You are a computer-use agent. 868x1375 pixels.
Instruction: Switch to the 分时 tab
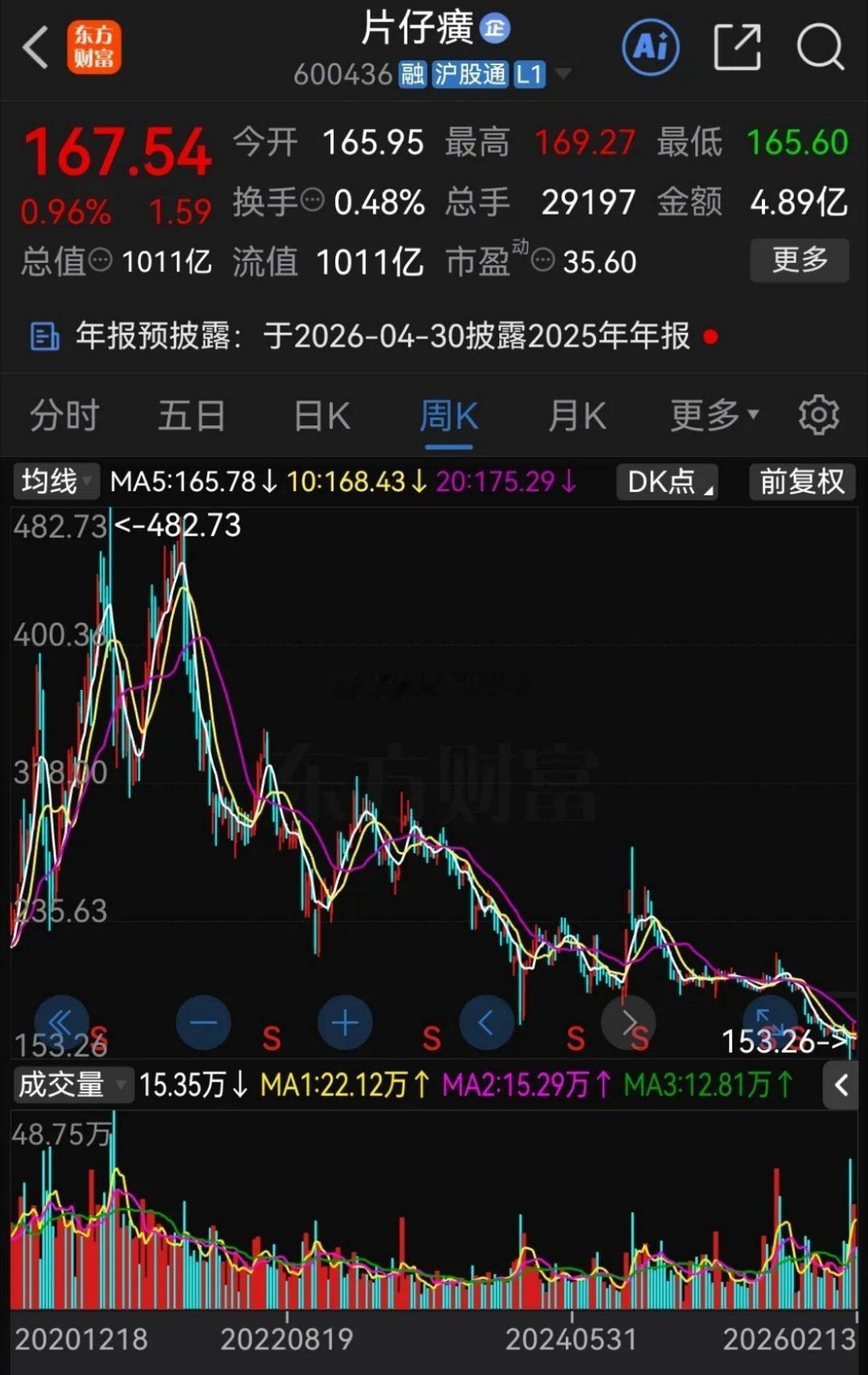point(63,414)
